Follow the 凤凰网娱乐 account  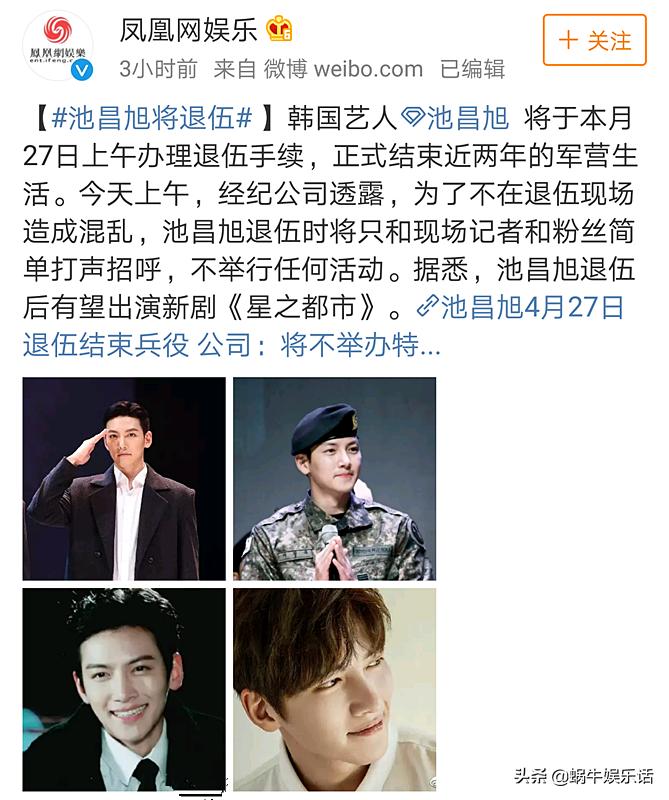coord(594,41)
